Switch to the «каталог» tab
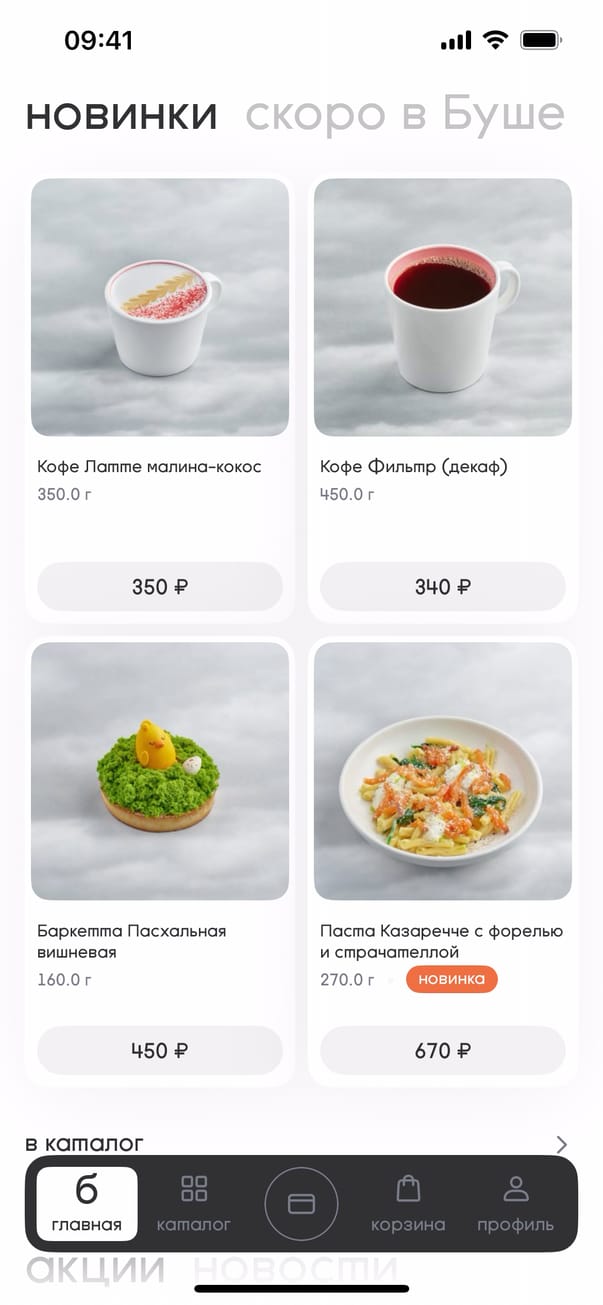The width and height of the screenshot is (603, 1305). tap(194, 1204)
